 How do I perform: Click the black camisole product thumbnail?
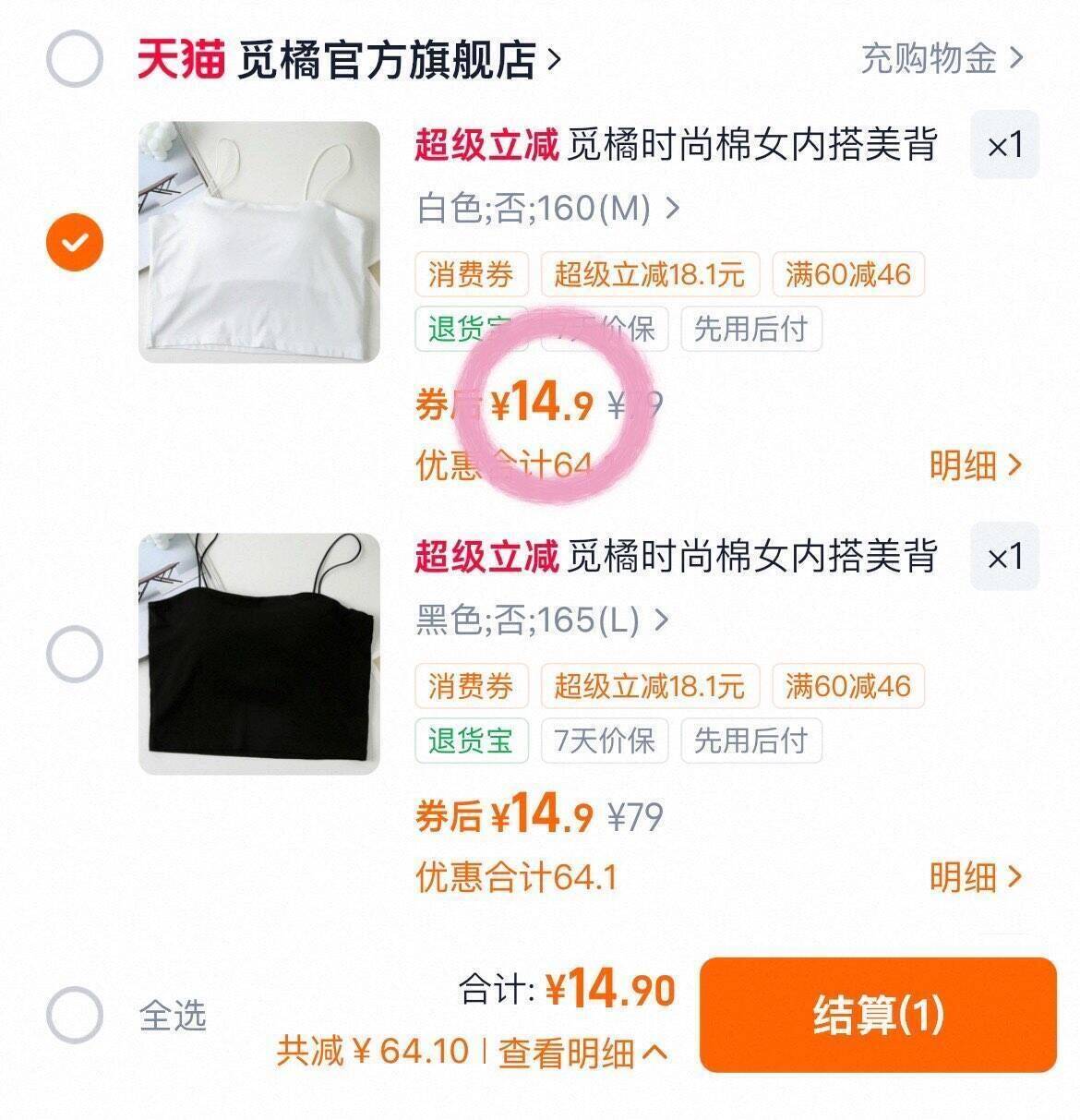[260, 650]
